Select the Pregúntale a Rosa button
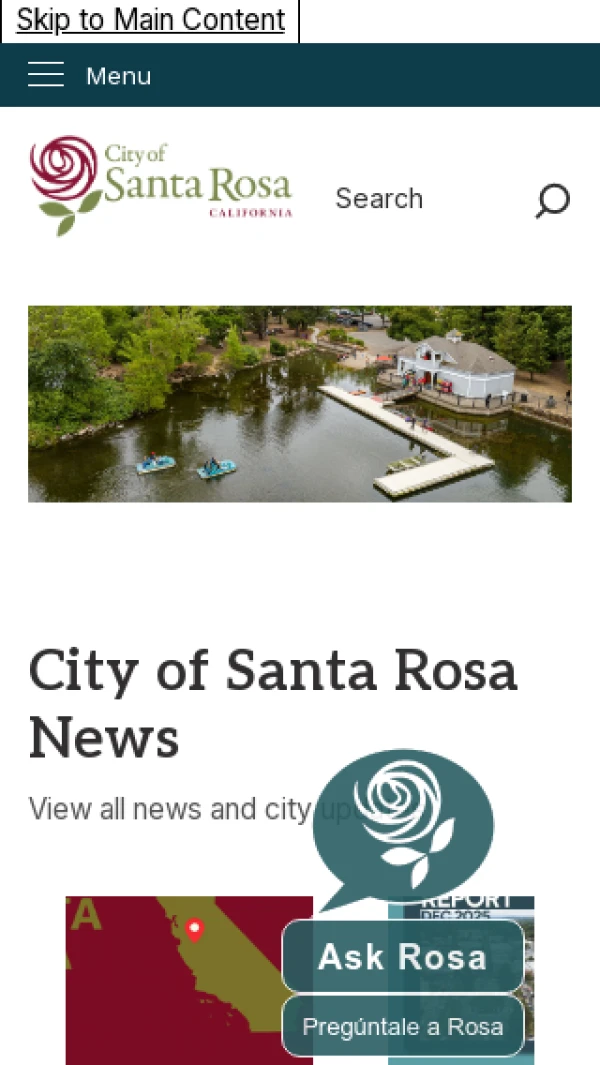The width and height of the screenshot is (600, 1065). (x=402, y=1026)
